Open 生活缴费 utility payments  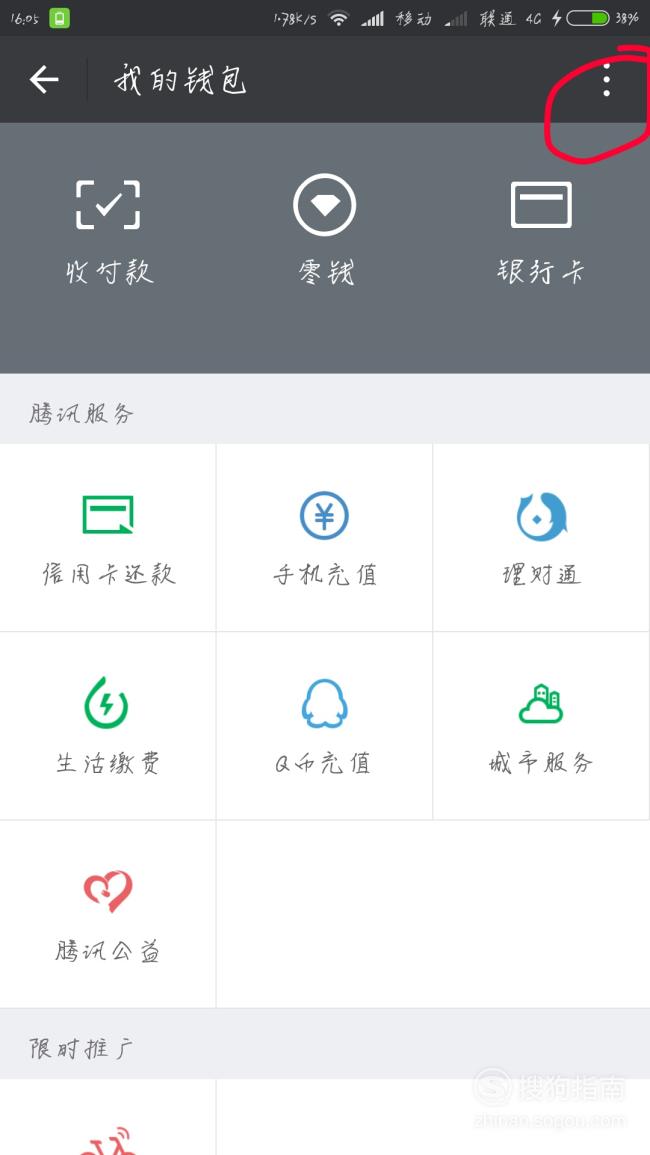click(108, 726)
